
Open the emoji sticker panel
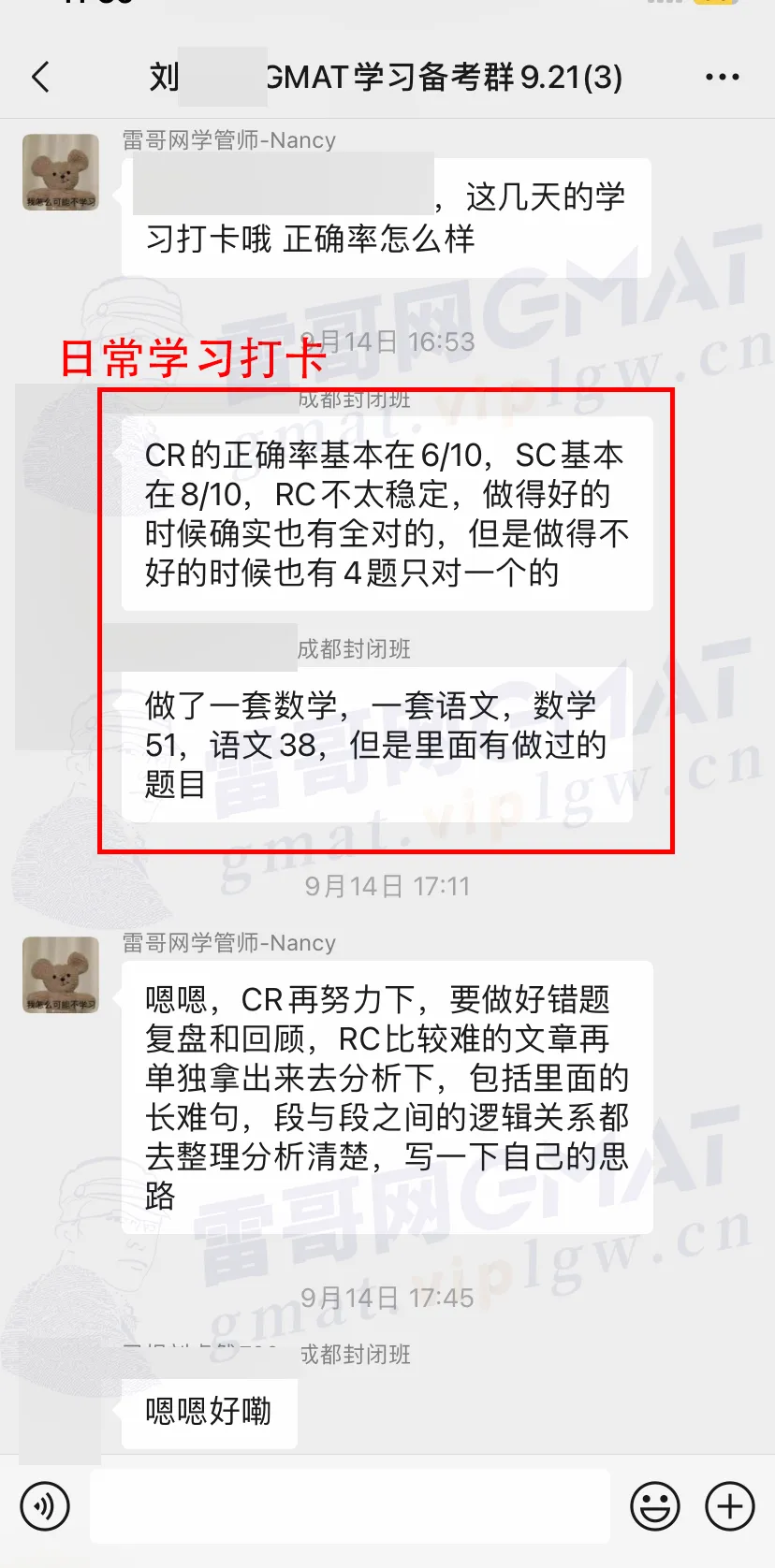(655, 1506)
